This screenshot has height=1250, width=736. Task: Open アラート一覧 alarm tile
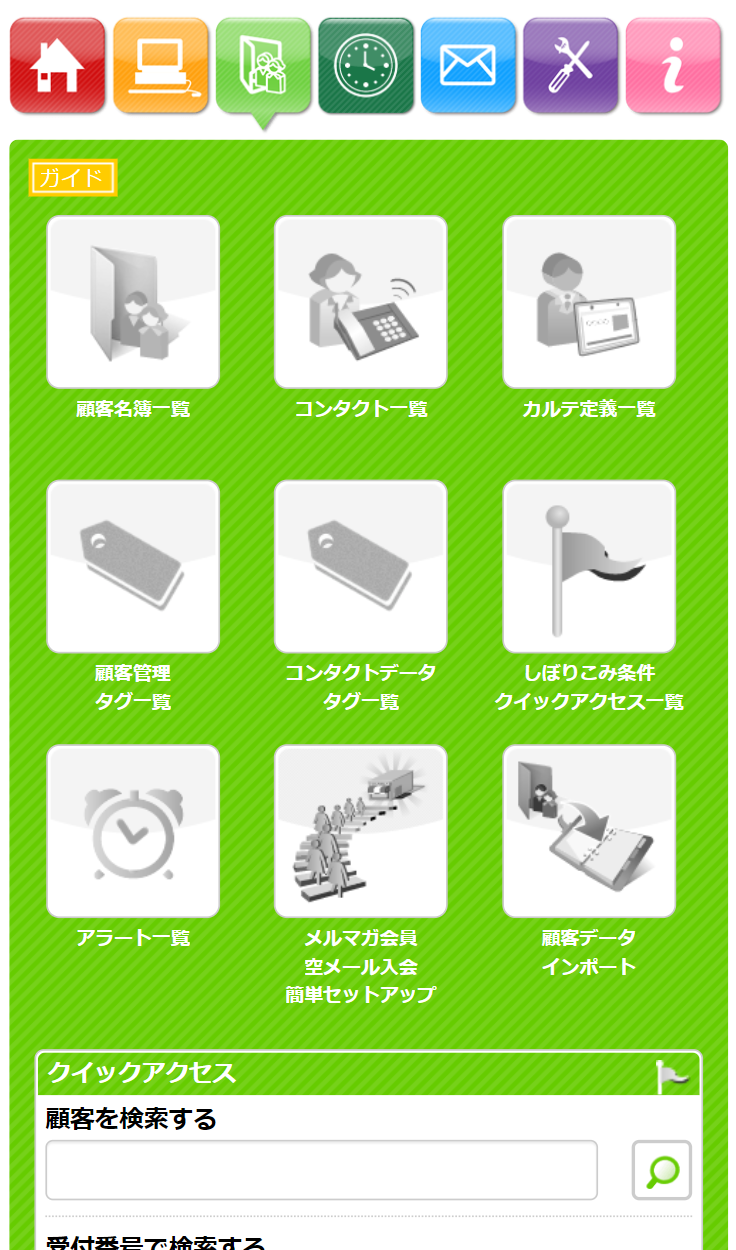[x=133, y=831]
